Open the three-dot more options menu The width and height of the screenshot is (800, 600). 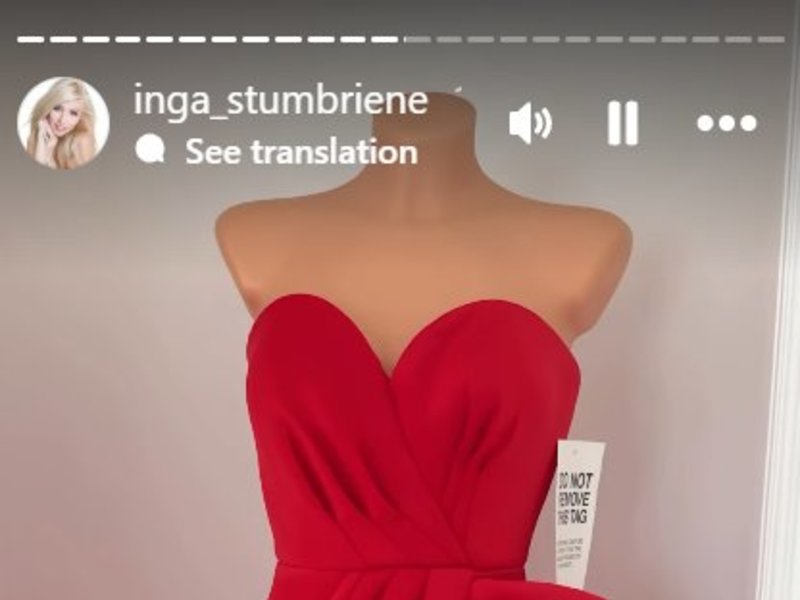[727, 124]
